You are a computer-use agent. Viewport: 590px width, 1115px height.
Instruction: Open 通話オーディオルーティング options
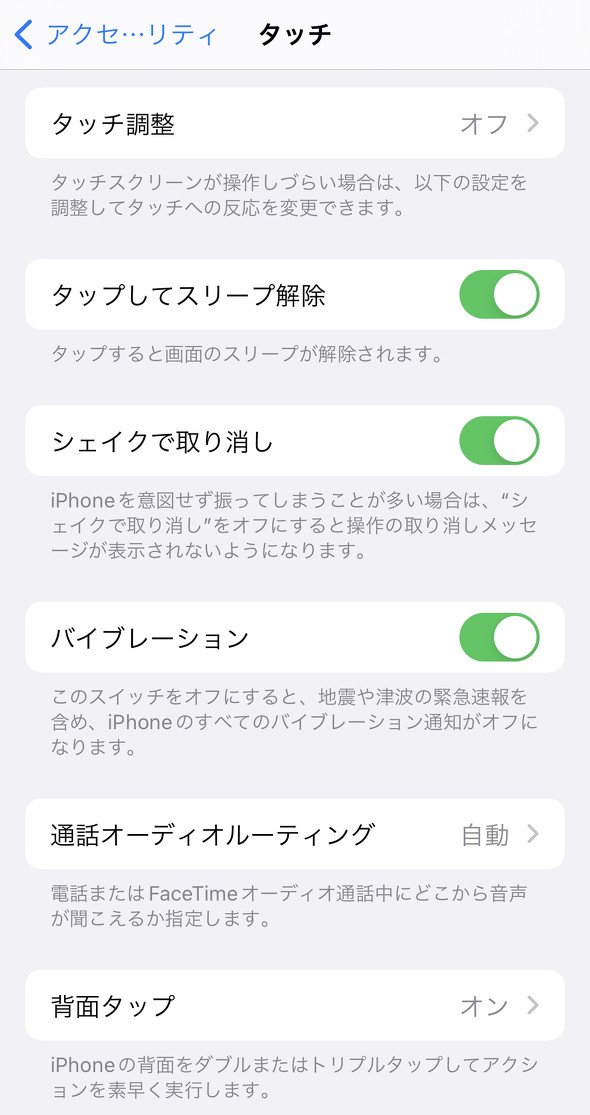coord(295,833)
